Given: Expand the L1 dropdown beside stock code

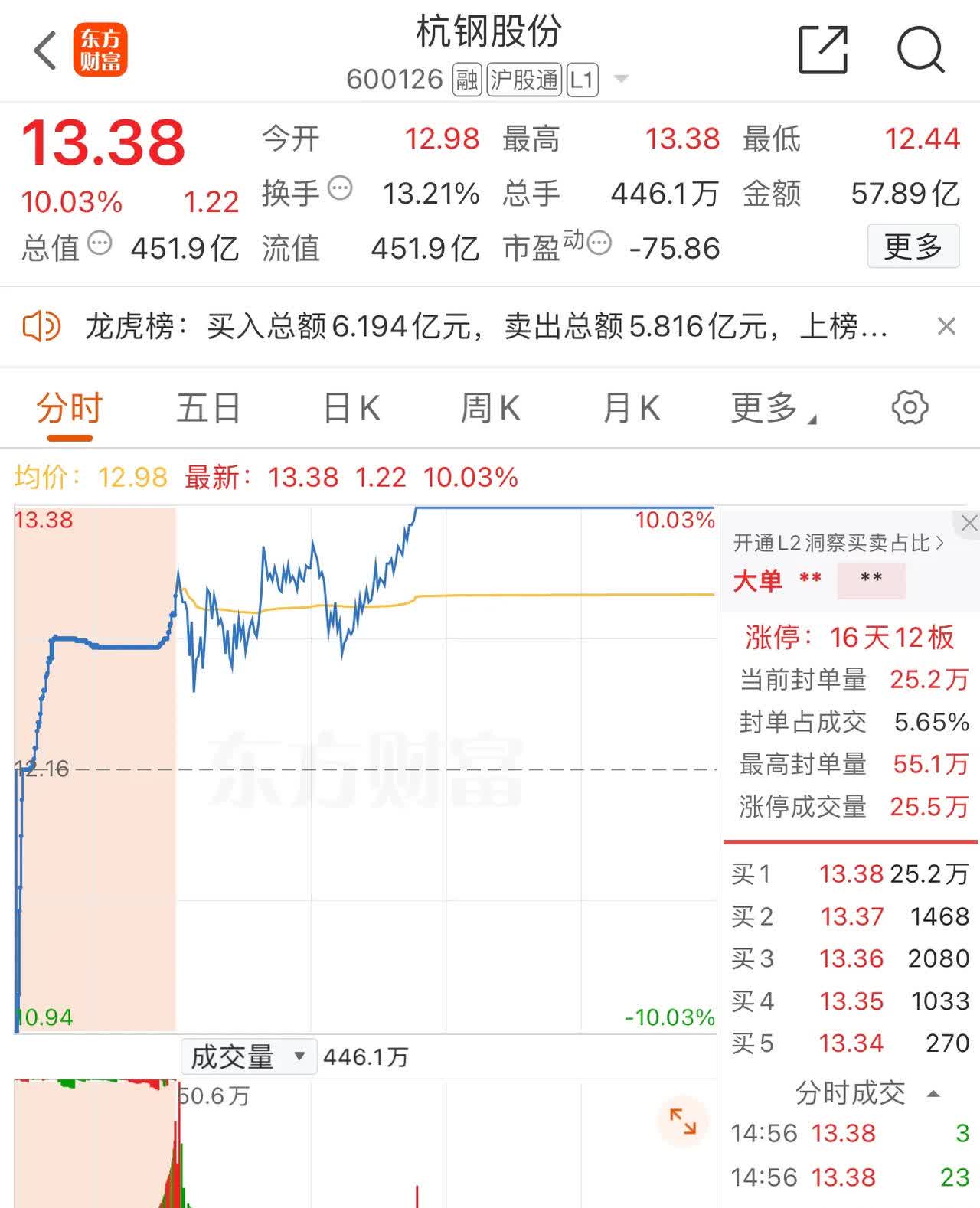Looking at the screenshot, I should (x=622, y=78).
